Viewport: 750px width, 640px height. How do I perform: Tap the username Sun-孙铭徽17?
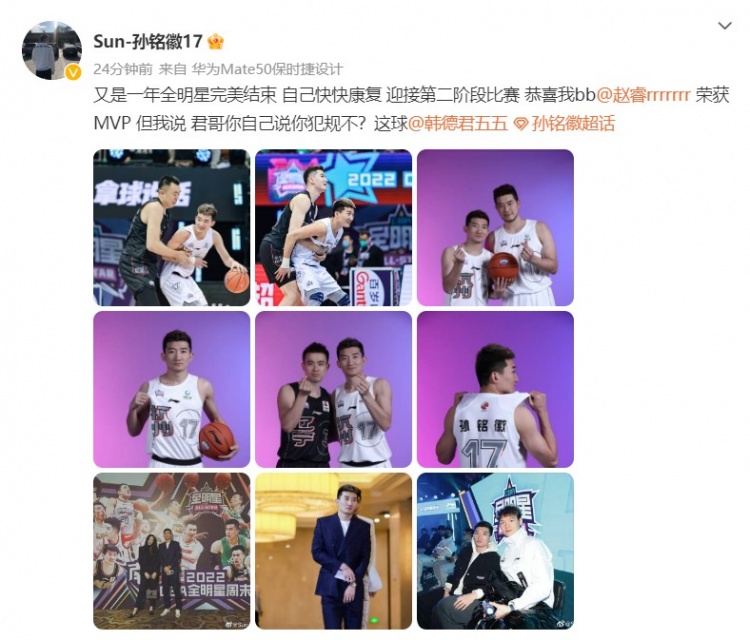[x=147, y=41]
